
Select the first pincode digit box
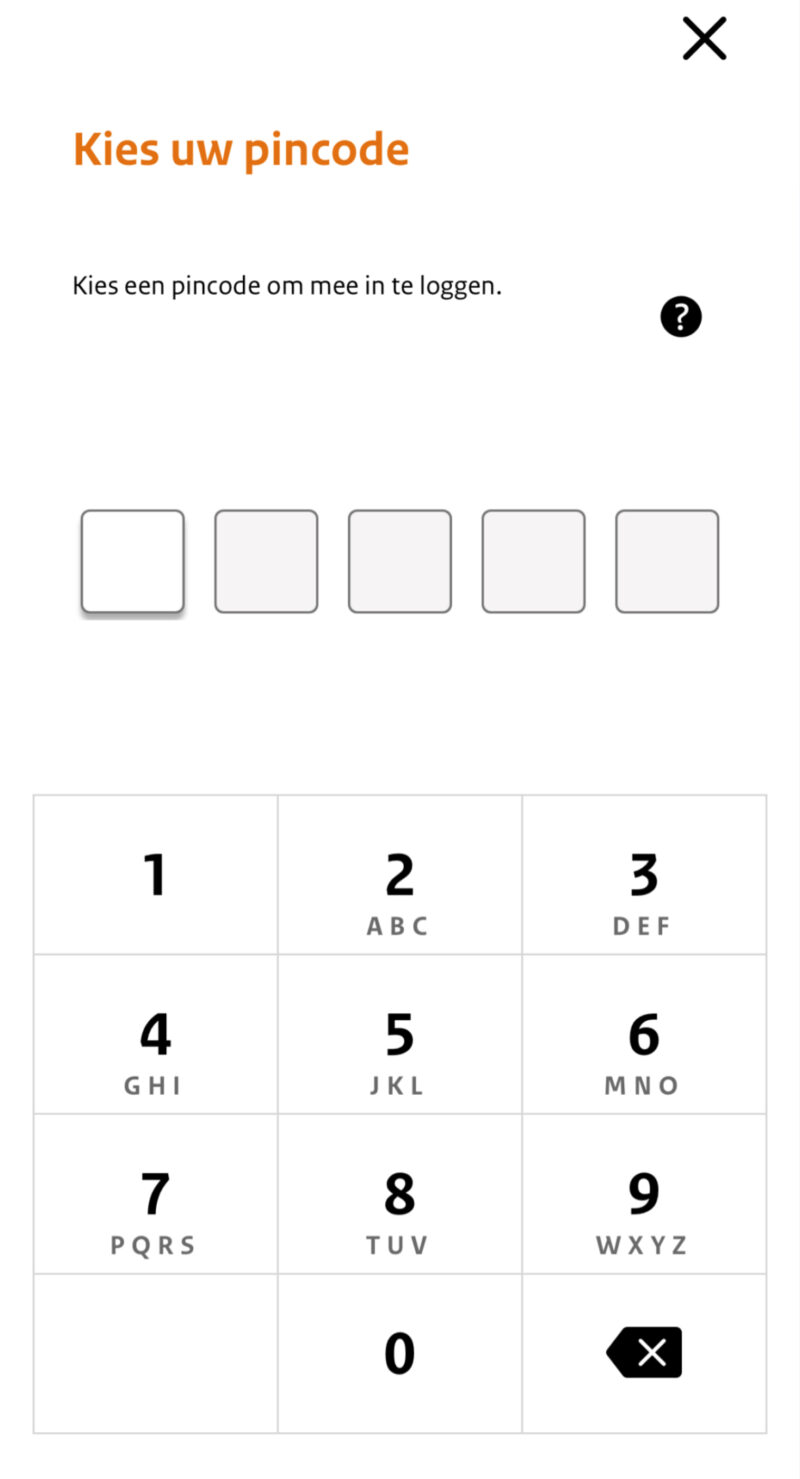coord(133,561)
